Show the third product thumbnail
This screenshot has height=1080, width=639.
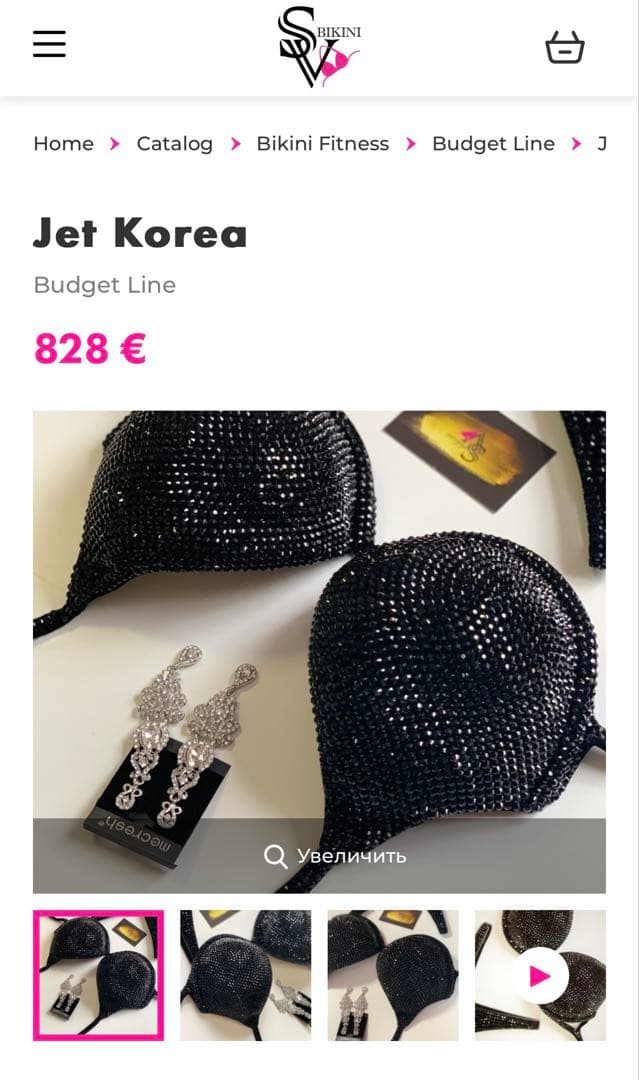(393, 975)
